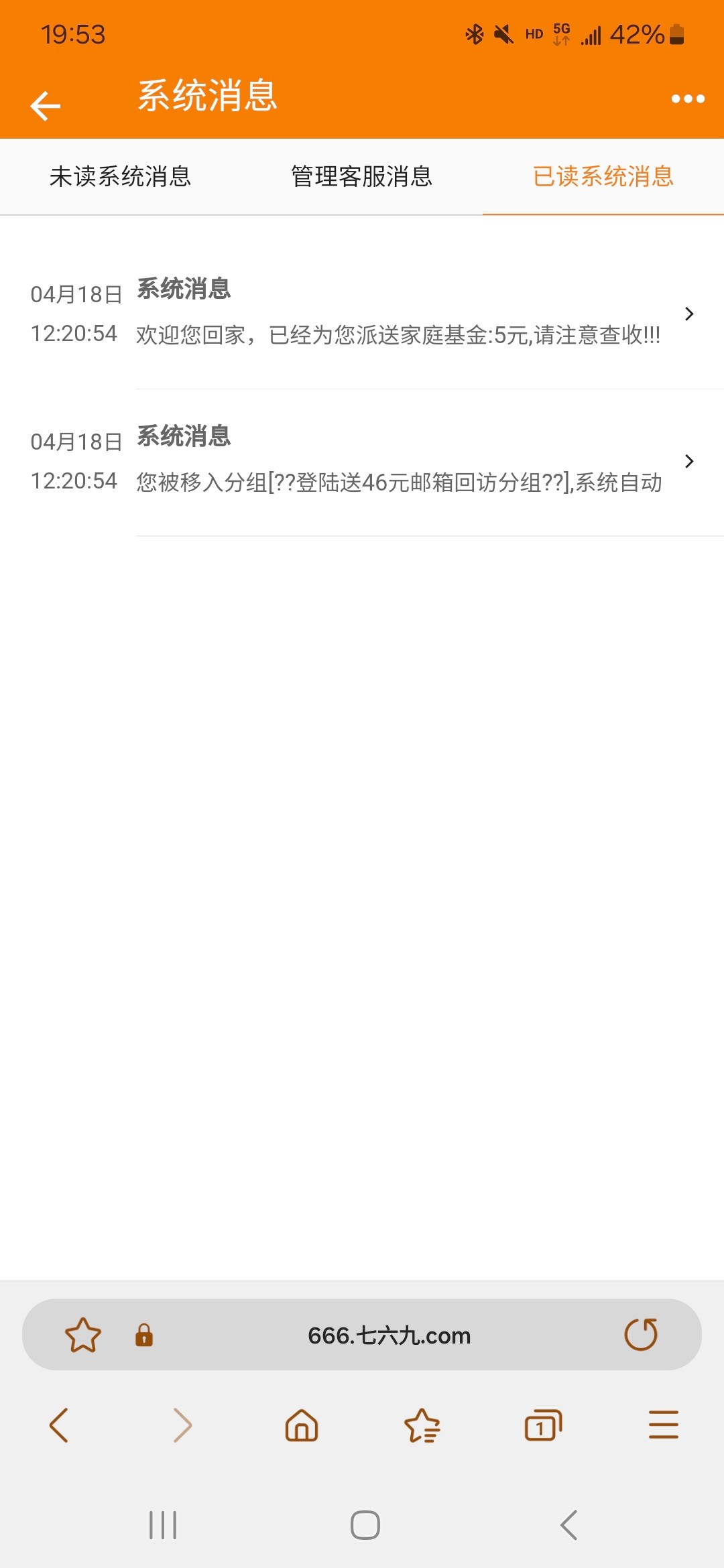
Task: Select the 已读系统消息 tab
Action: 603,177
